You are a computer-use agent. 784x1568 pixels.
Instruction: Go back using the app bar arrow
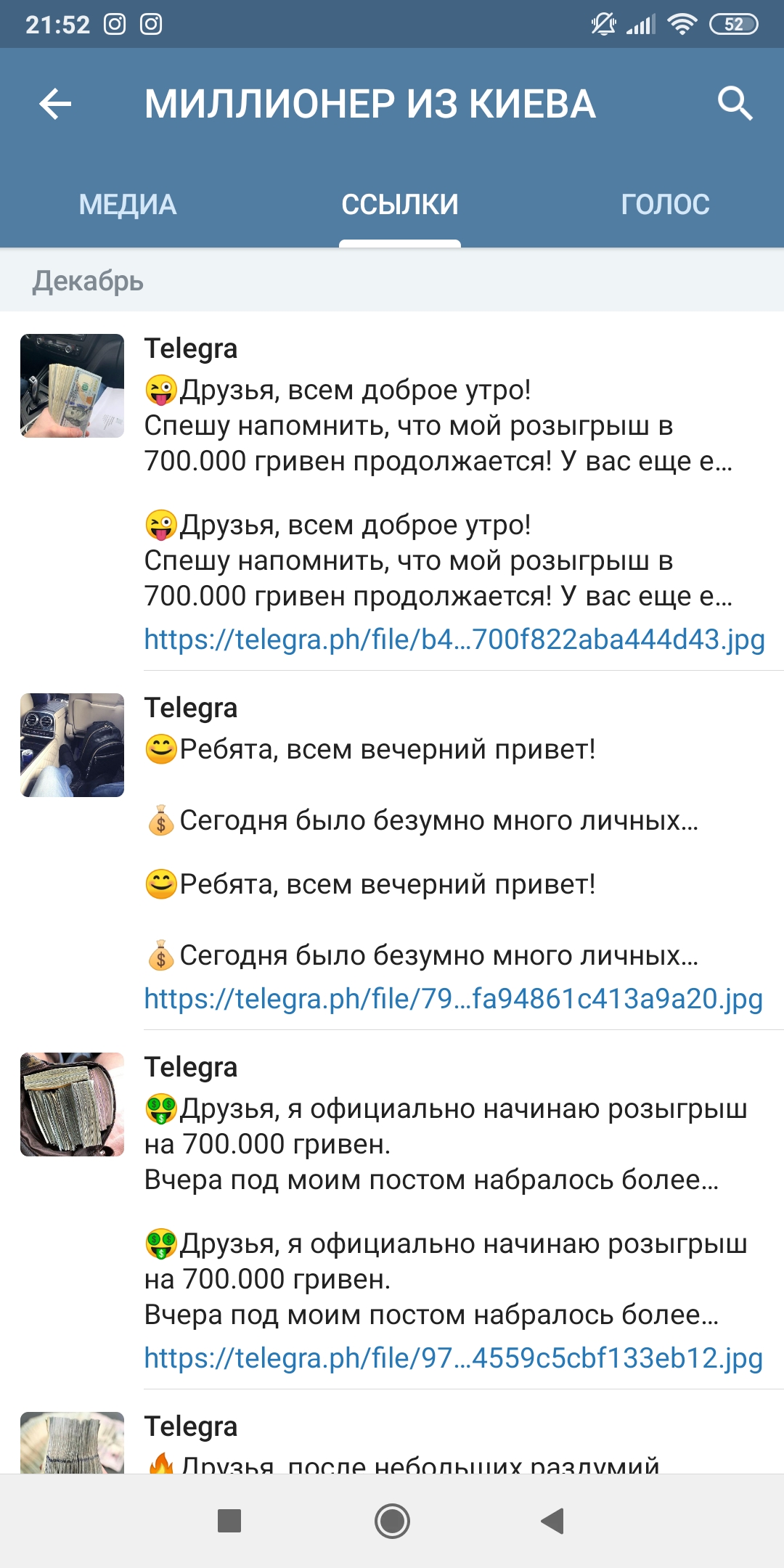click(x=55, y=104)
